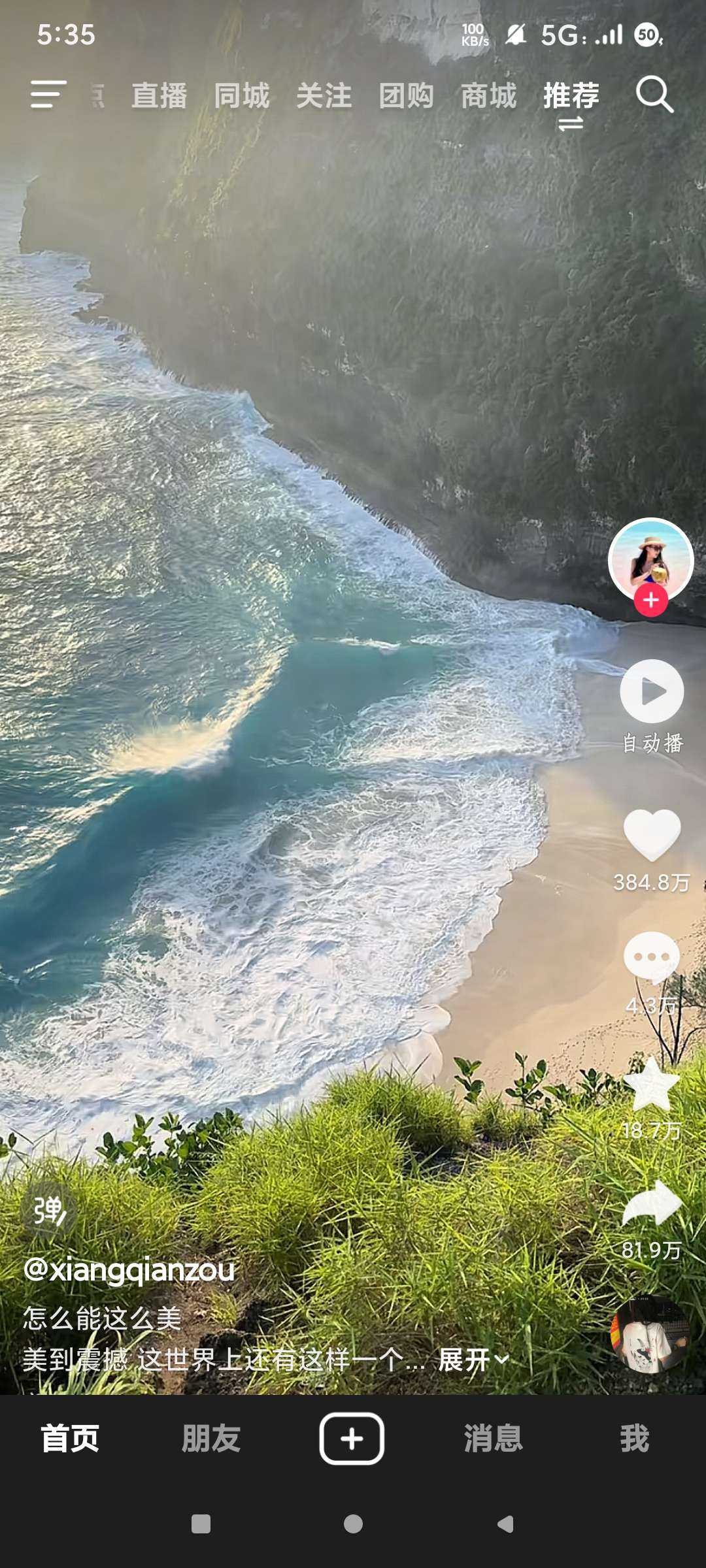Share the video with arrow icon

pos(652,1203)
